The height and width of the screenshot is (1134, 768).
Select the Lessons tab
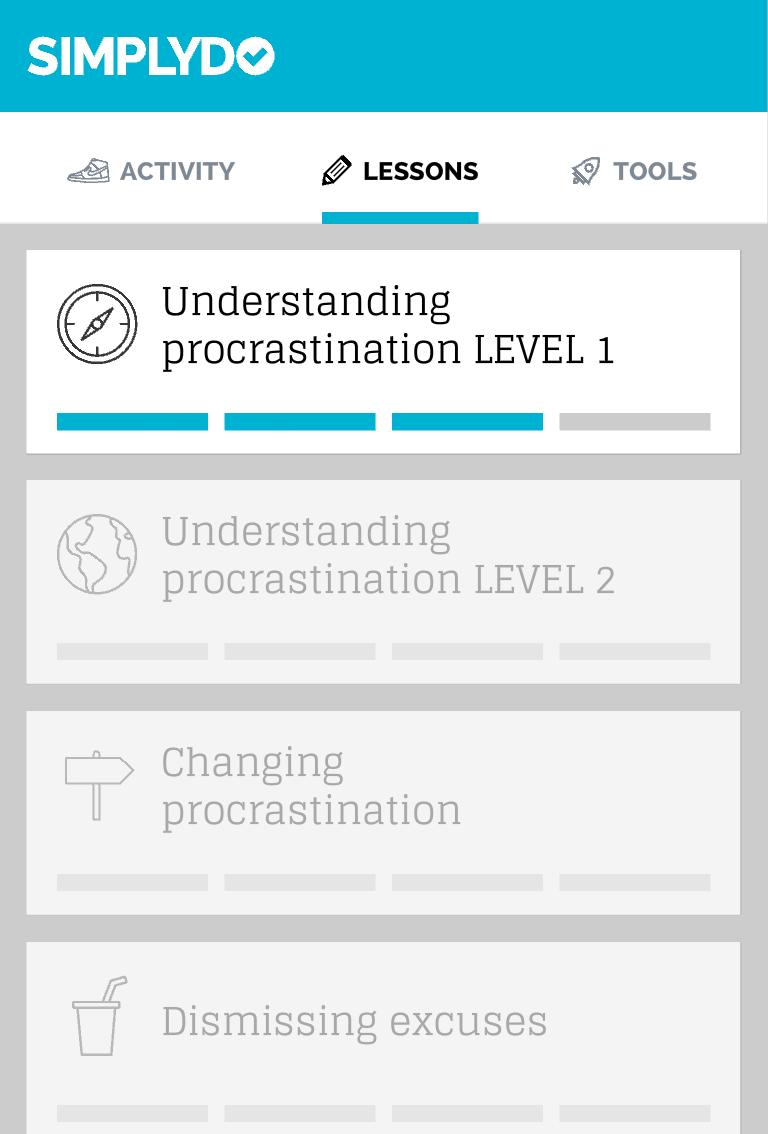point(400,171)
